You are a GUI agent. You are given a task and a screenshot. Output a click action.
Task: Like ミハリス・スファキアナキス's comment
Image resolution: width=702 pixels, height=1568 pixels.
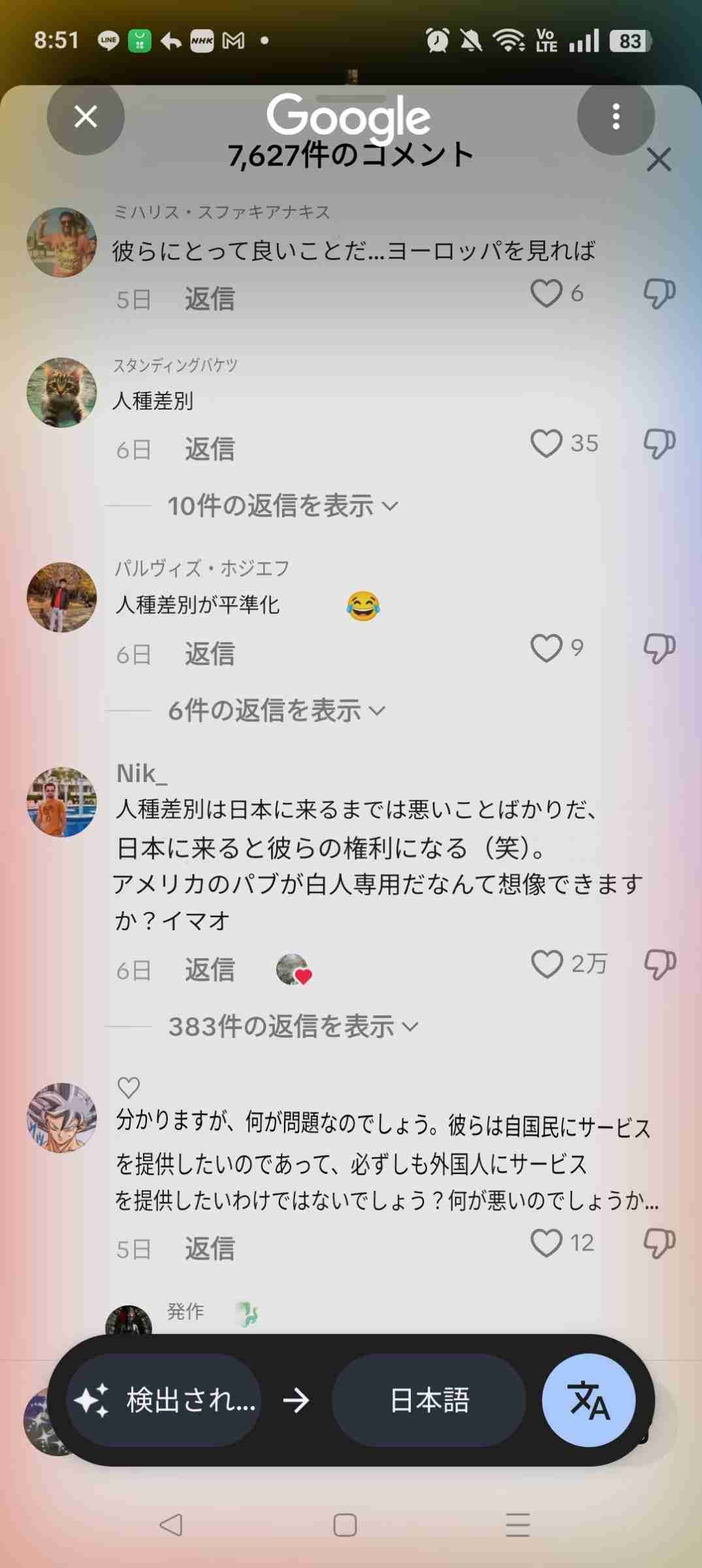tap(547, 293)
